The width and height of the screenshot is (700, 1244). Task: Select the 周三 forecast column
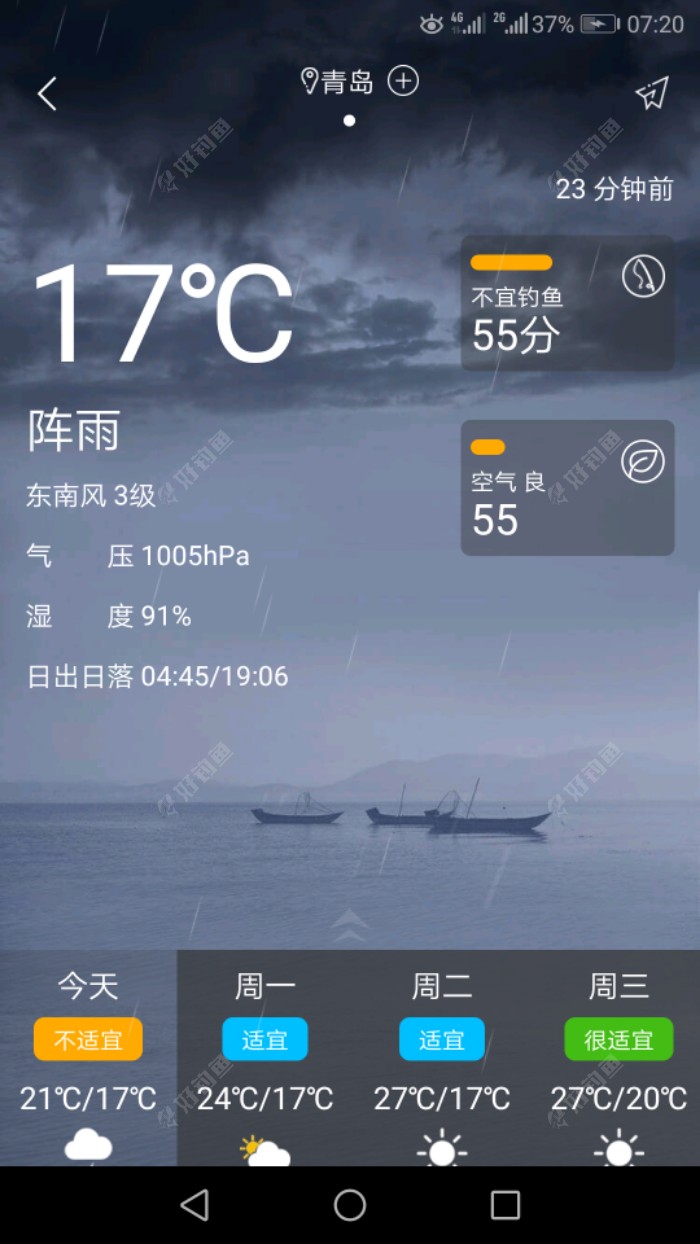pyautogui.click(x=619, y=1057)
